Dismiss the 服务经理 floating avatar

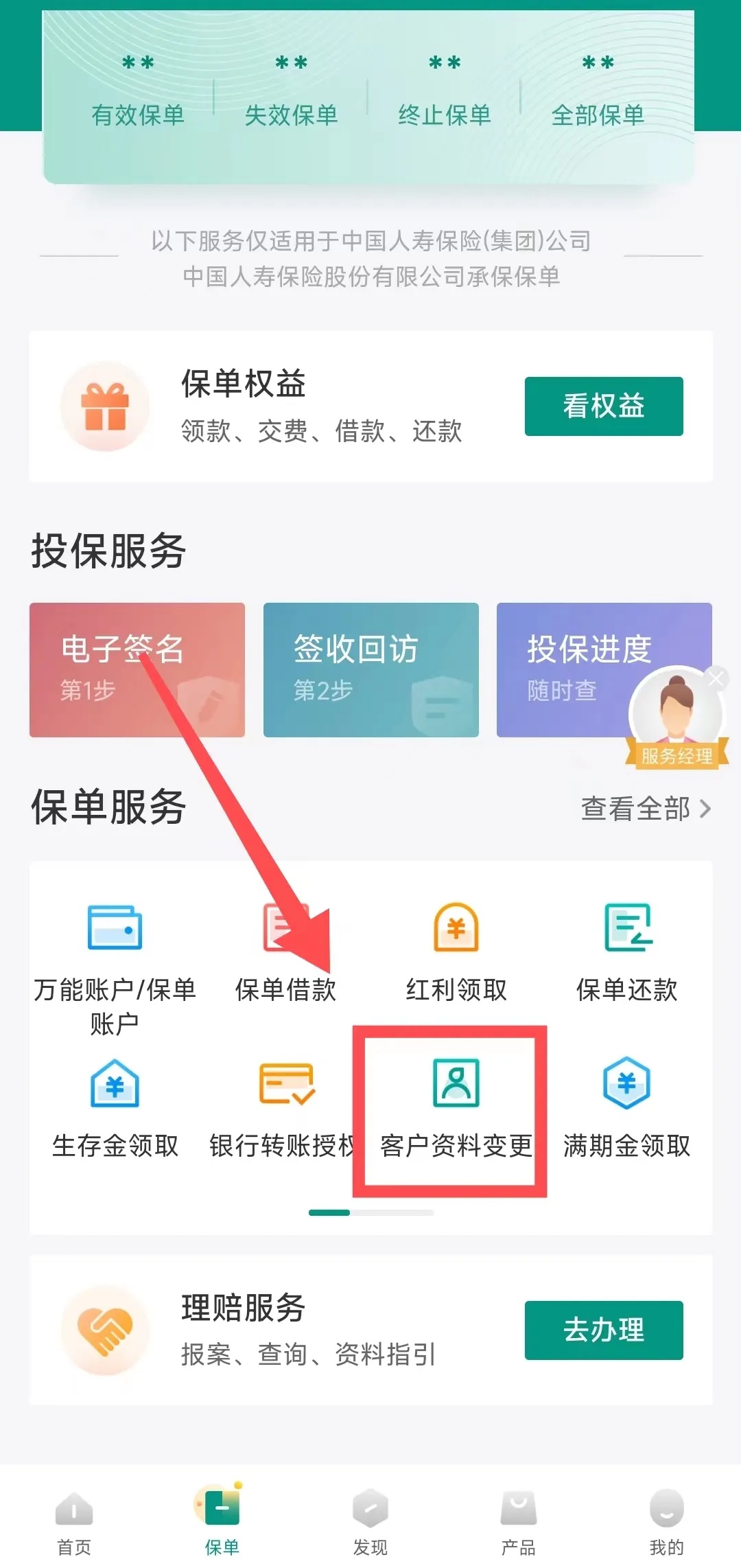716,679
